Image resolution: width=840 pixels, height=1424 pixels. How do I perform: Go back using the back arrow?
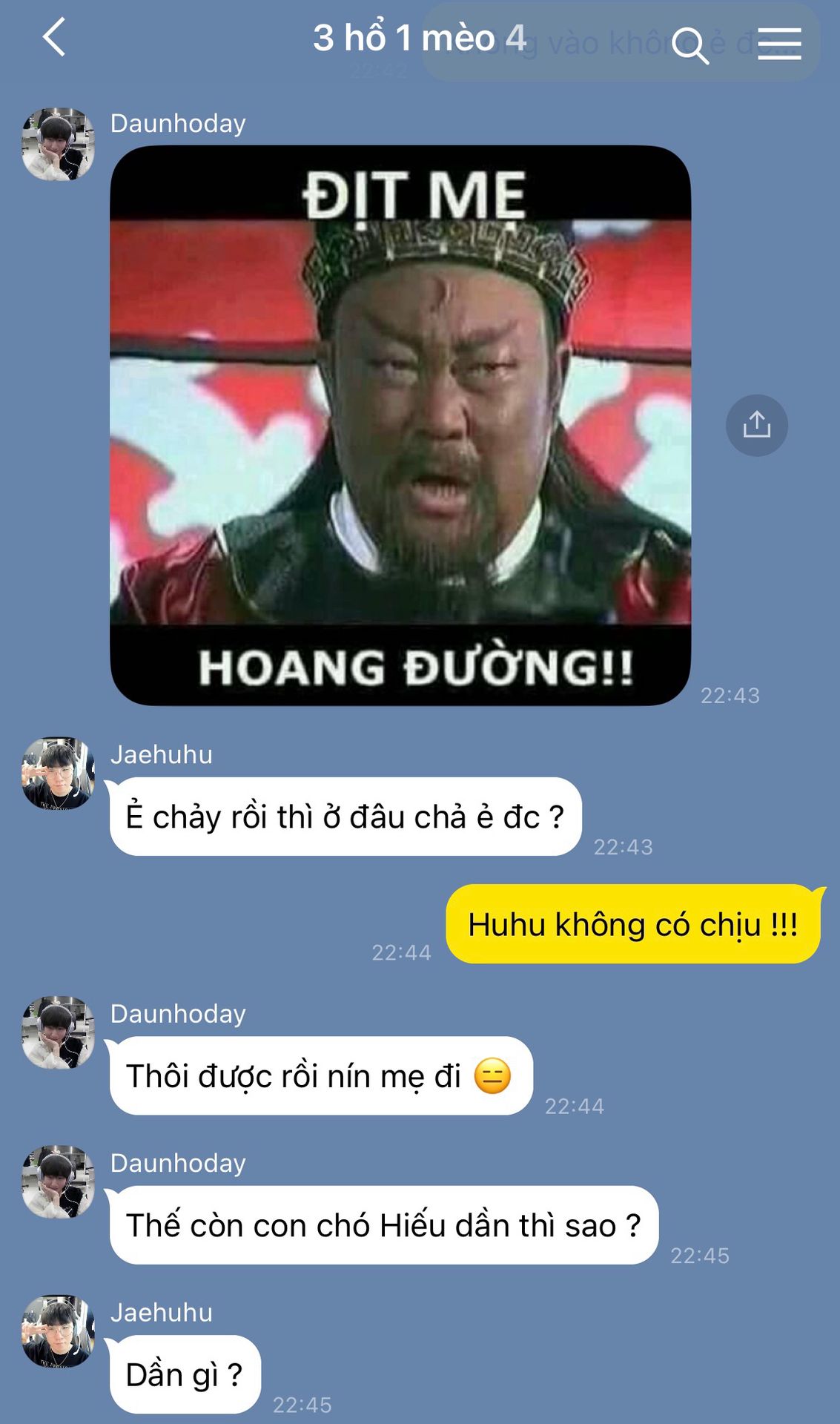point(54,37)
